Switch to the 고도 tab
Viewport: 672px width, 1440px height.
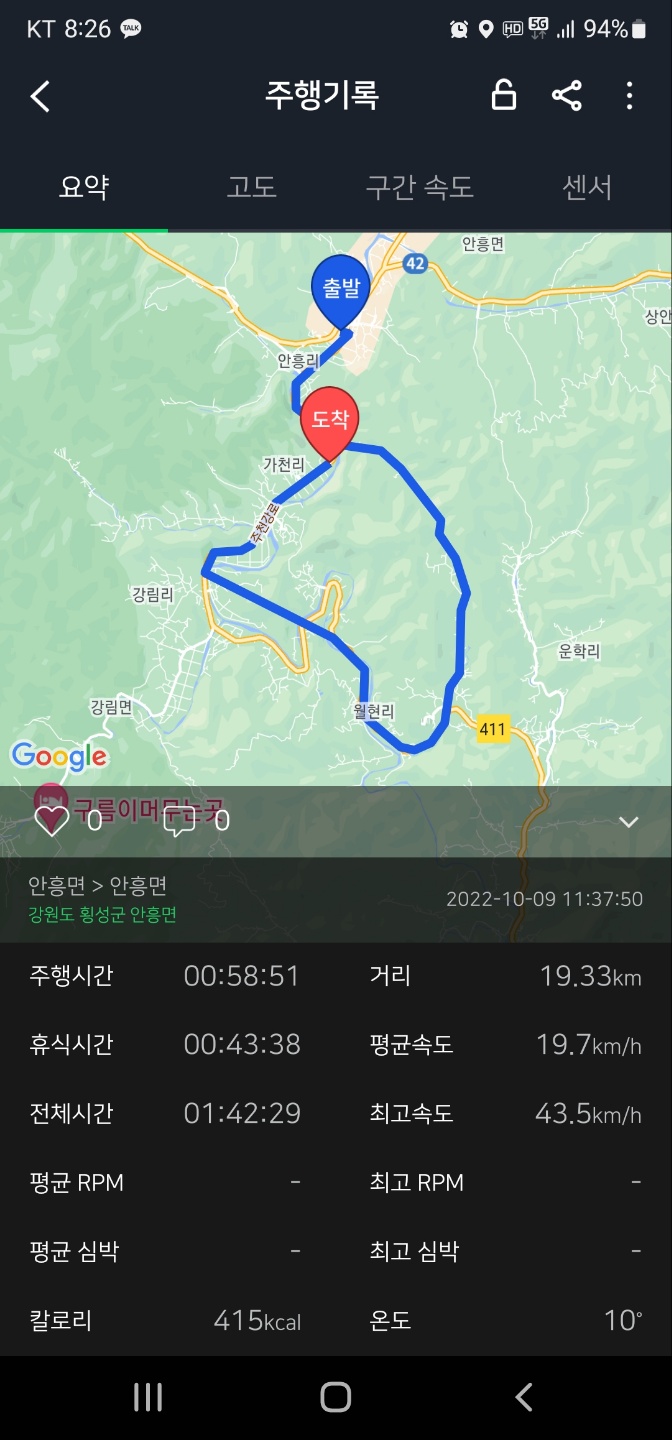[x=252, y=187]
